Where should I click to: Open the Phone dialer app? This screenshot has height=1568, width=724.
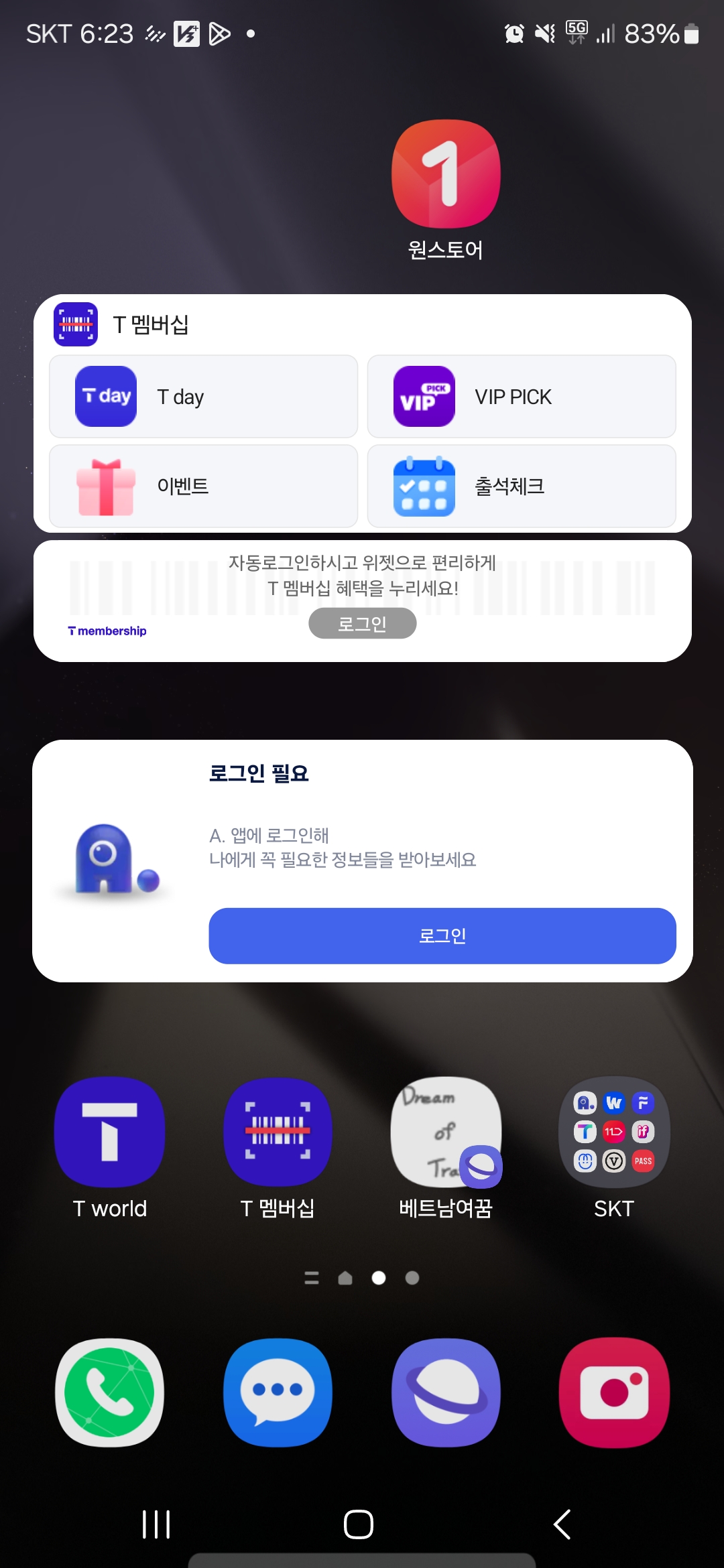point(110,1393)
